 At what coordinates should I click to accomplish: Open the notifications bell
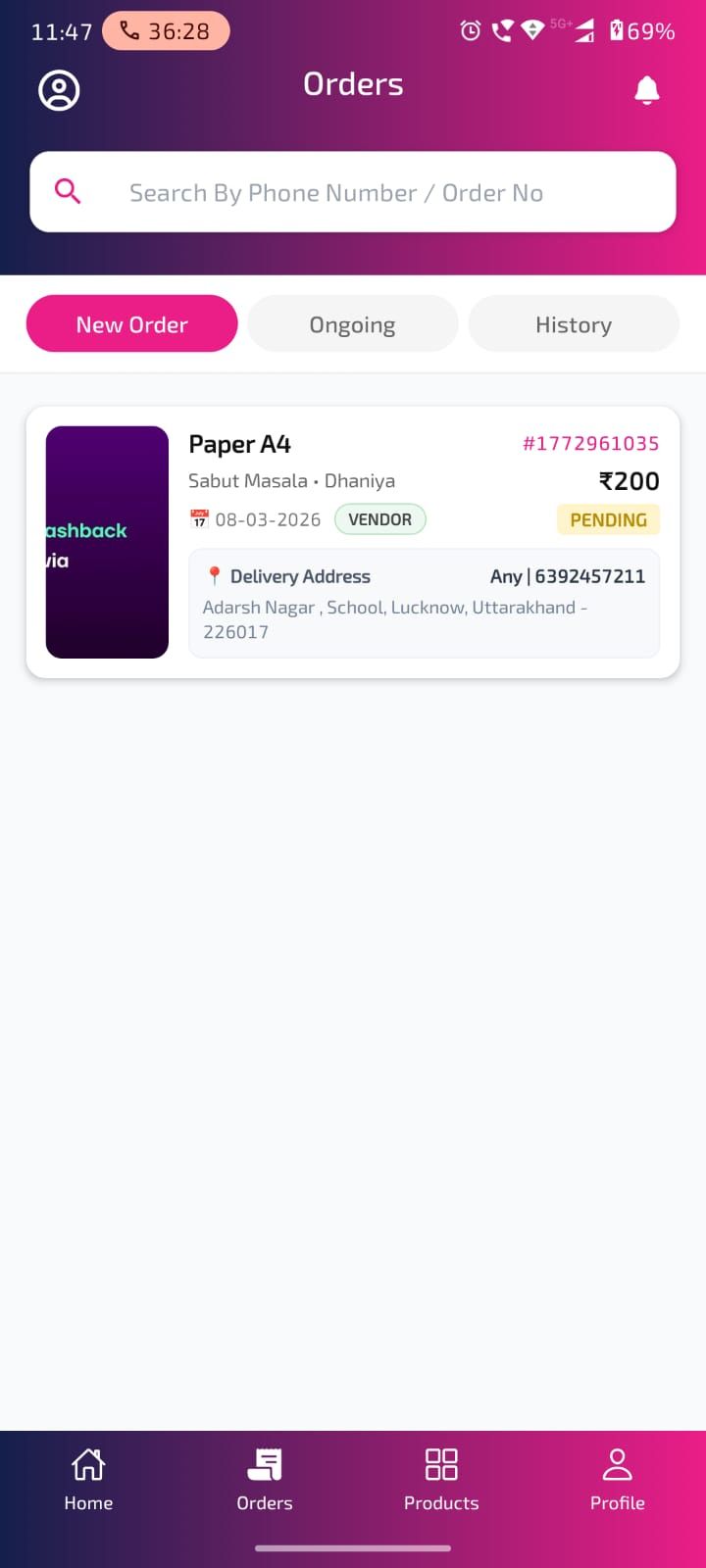646,90
